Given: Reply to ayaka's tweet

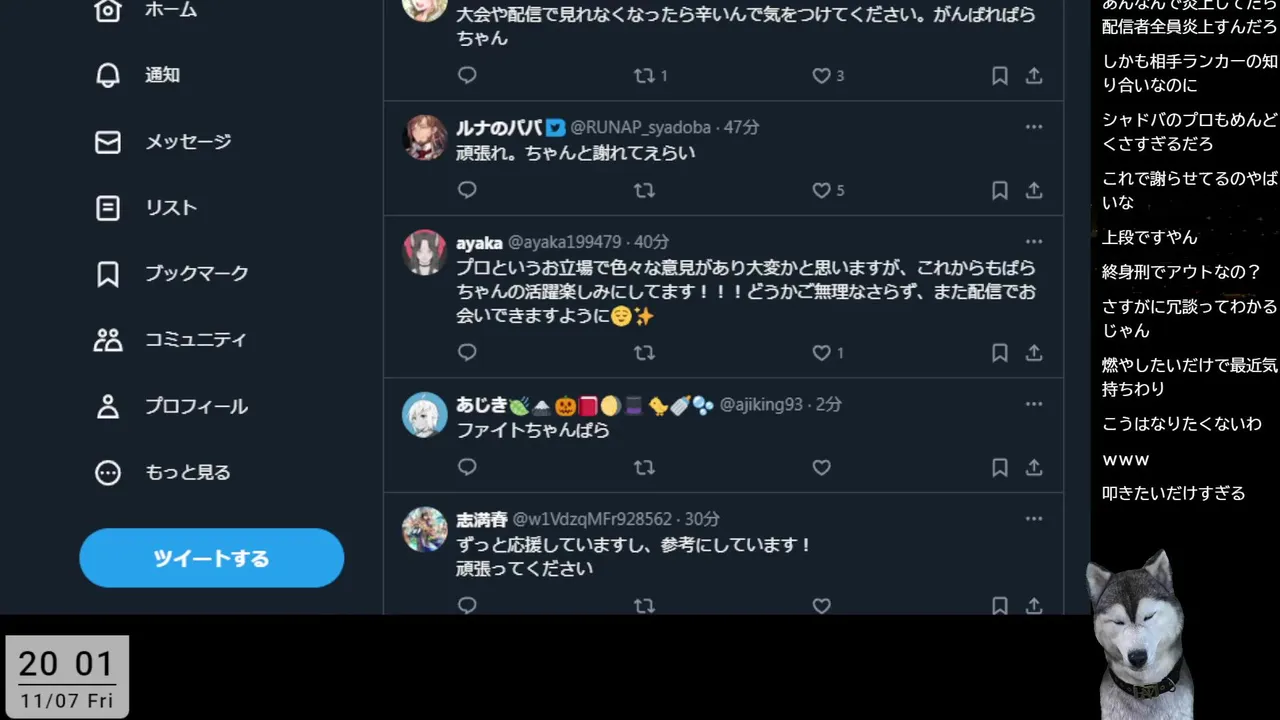Looking at the screenshot, I should (467, 352).
